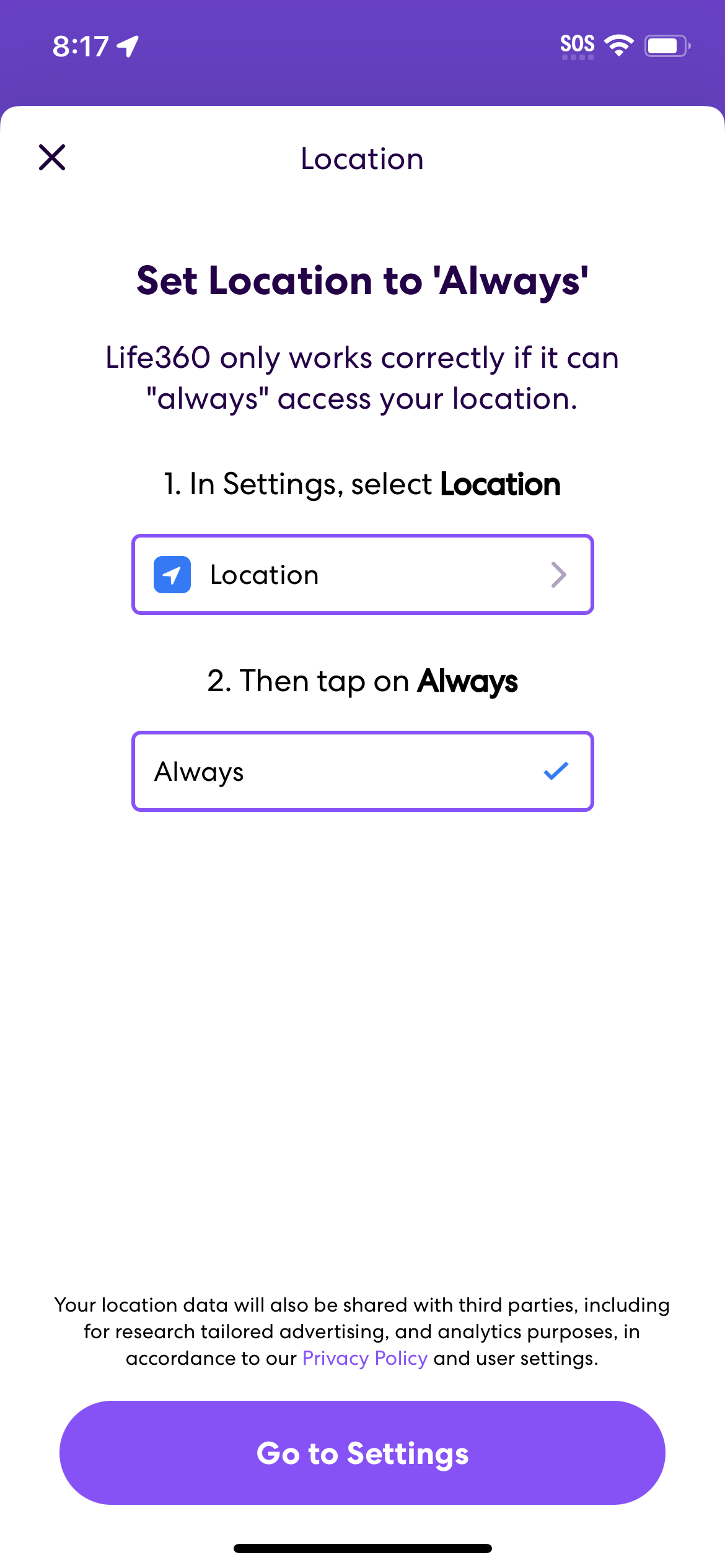Tap the SOS indicator in the status bar
Screen dimensions: 725x1568
tap(576, 42)
